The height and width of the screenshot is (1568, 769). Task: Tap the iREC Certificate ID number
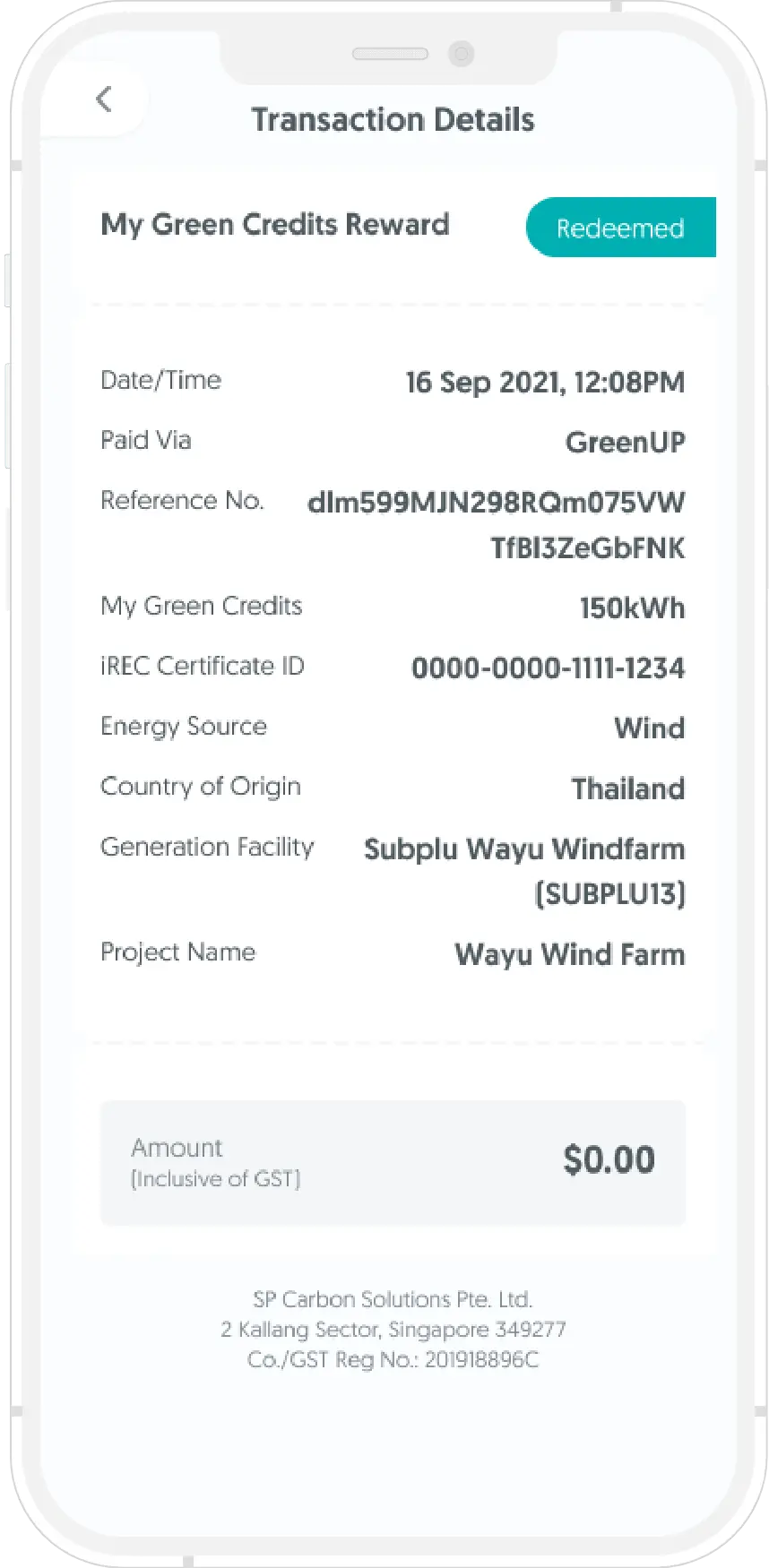coord(548,667)
